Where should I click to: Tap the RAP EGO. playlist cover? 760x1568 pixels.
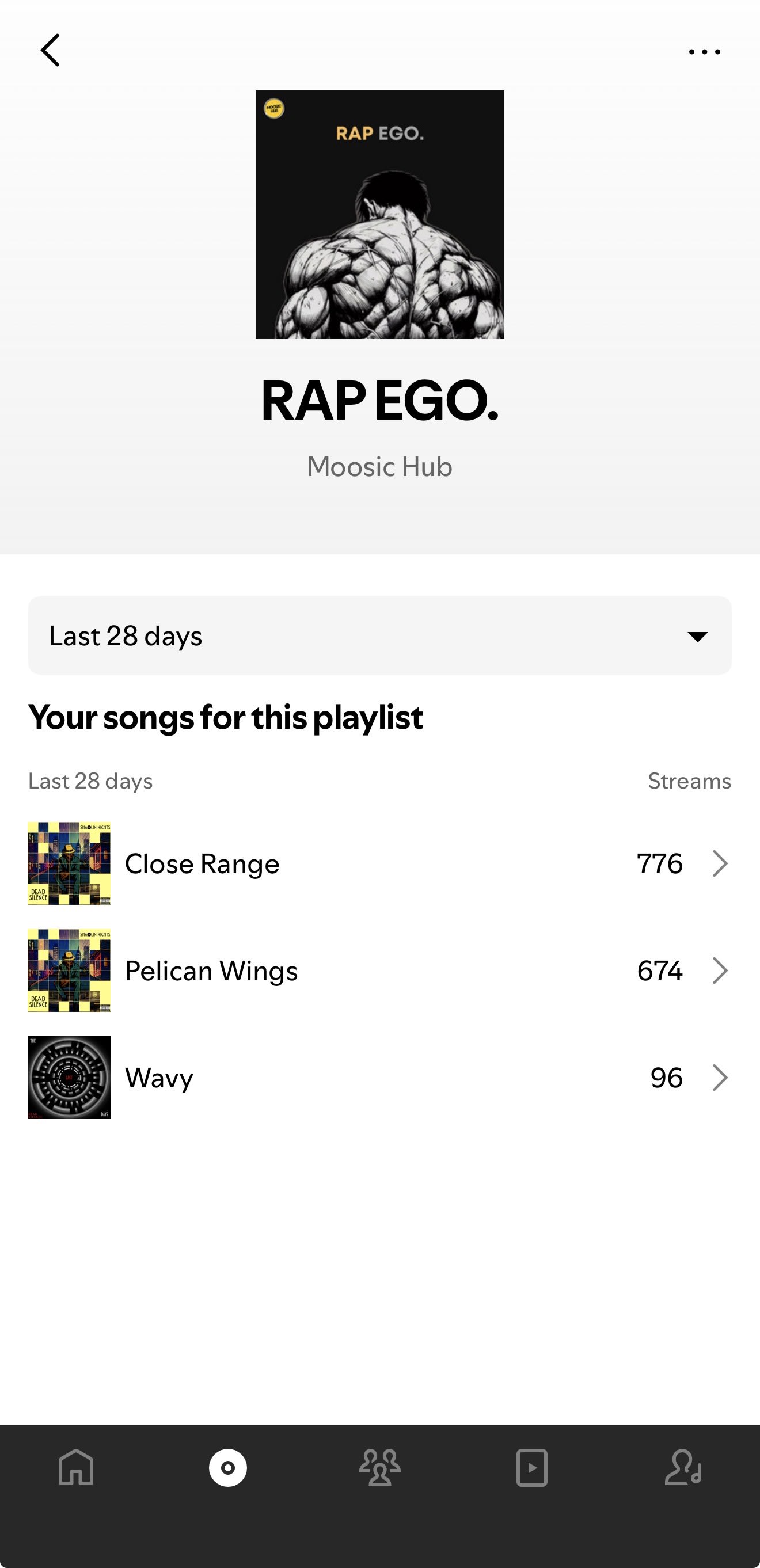(x=379, y=214)
